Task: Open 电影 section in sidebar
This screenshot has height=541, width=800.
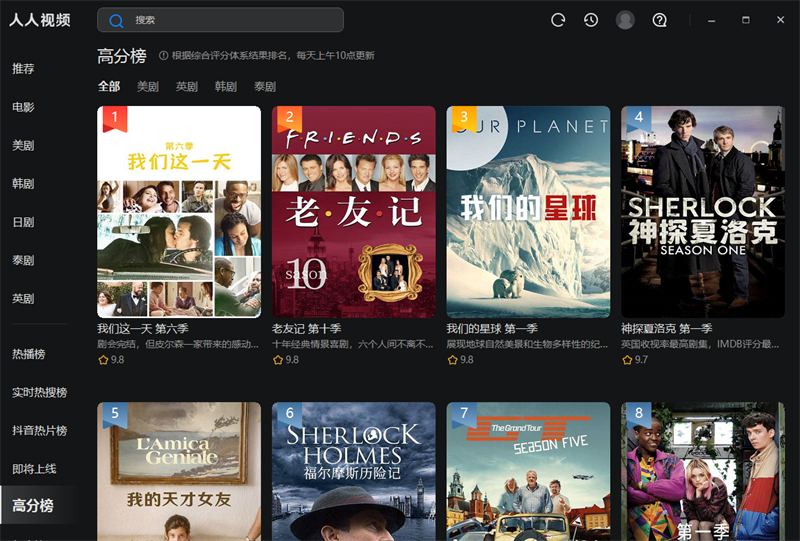Action: coord(24,107)
